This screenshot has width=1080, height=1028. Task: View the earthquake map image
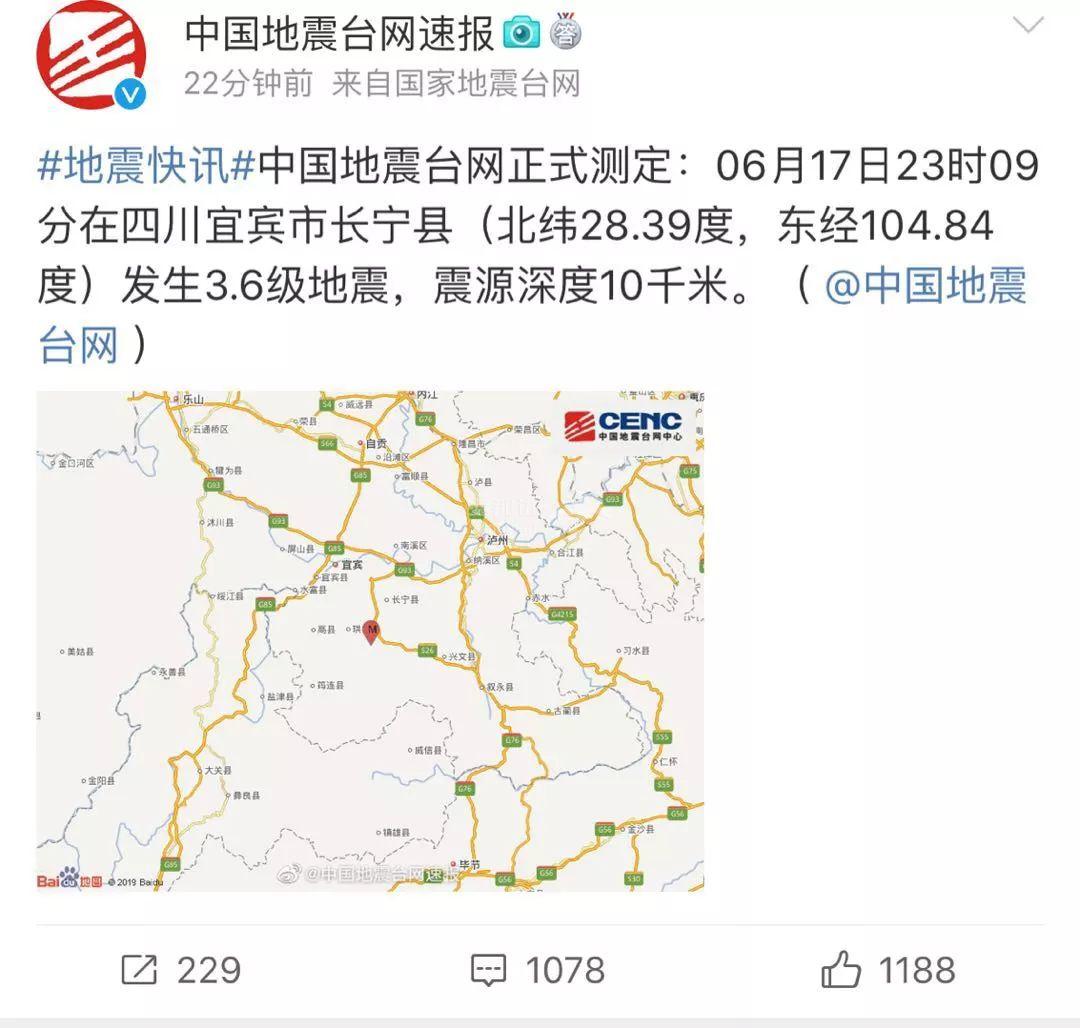[x=370, y=640]
